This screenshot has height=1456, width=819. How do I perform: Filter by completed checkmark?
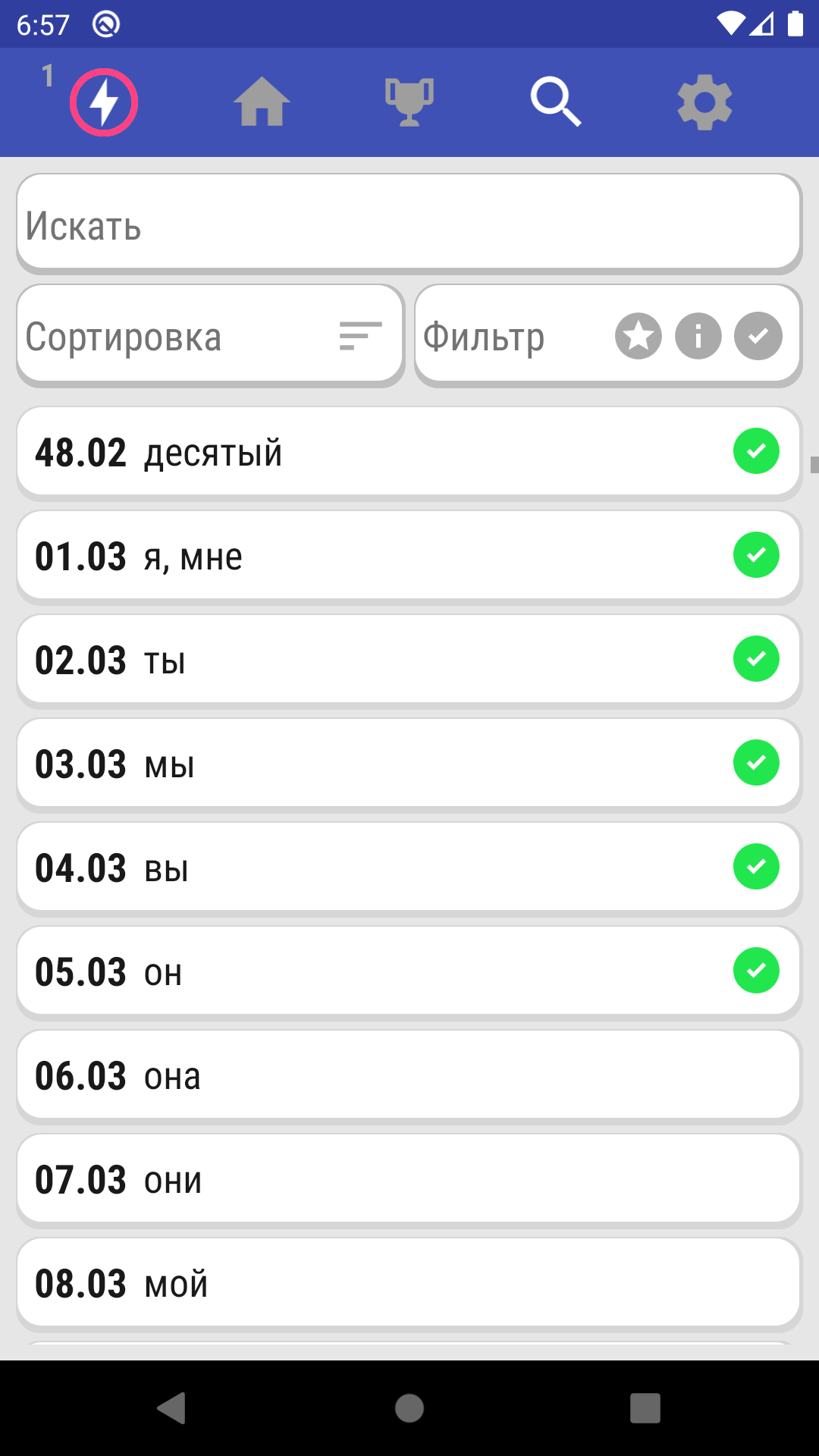(x=758, y=336)
